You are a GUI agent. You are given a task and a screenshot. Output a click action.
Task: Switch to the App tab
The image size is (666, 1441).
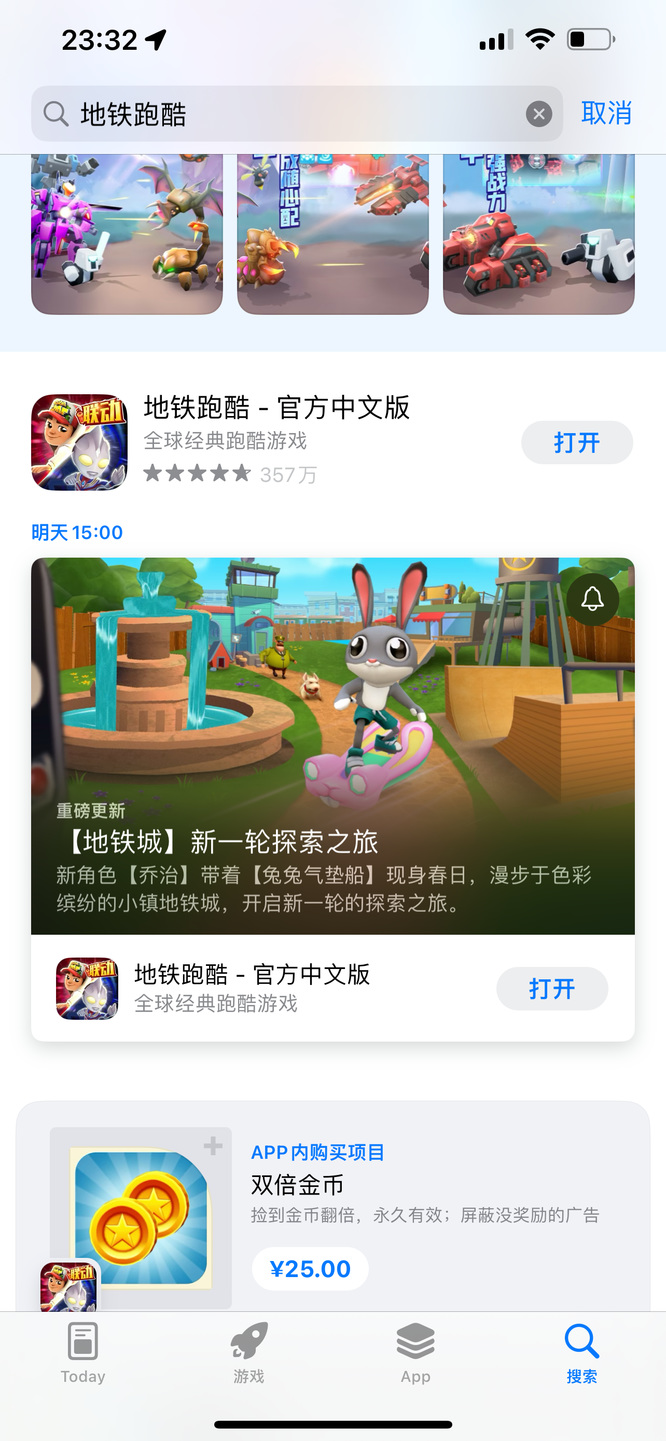coord(415,1353)
